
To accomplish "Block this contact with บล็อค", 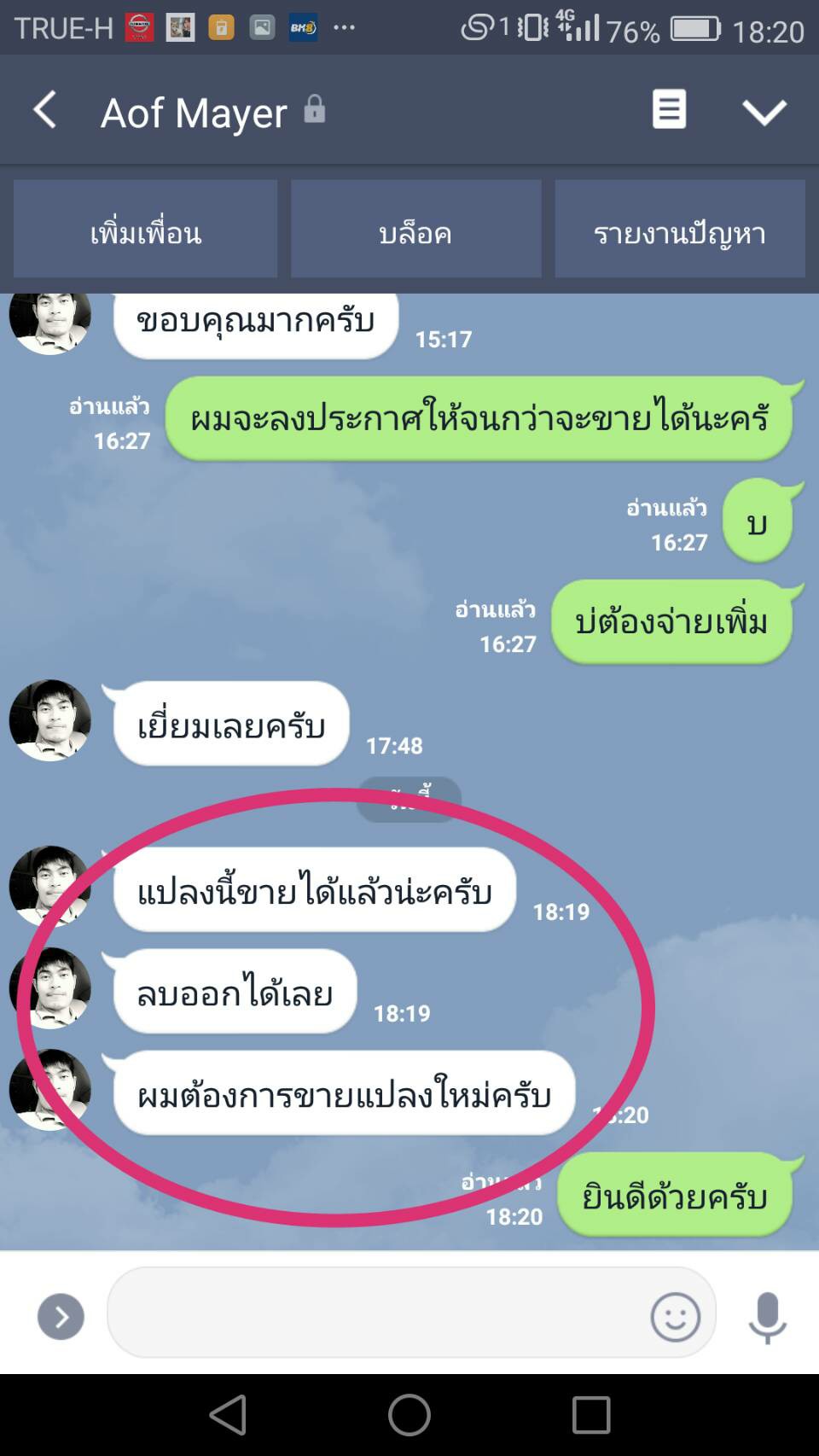I will click(415, 229).
